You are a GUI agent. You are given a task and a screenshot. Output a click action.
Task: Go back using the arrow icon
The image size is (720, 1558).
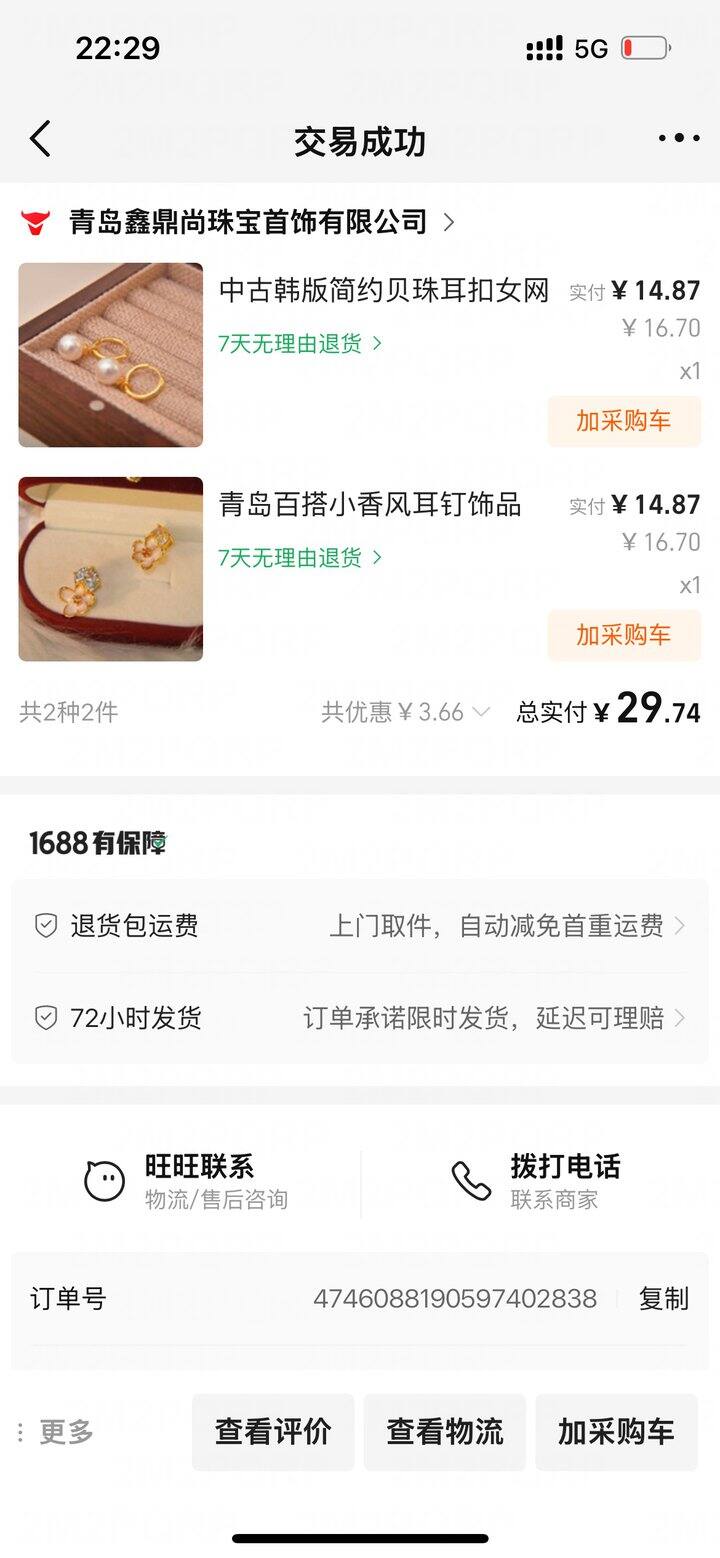40,139
